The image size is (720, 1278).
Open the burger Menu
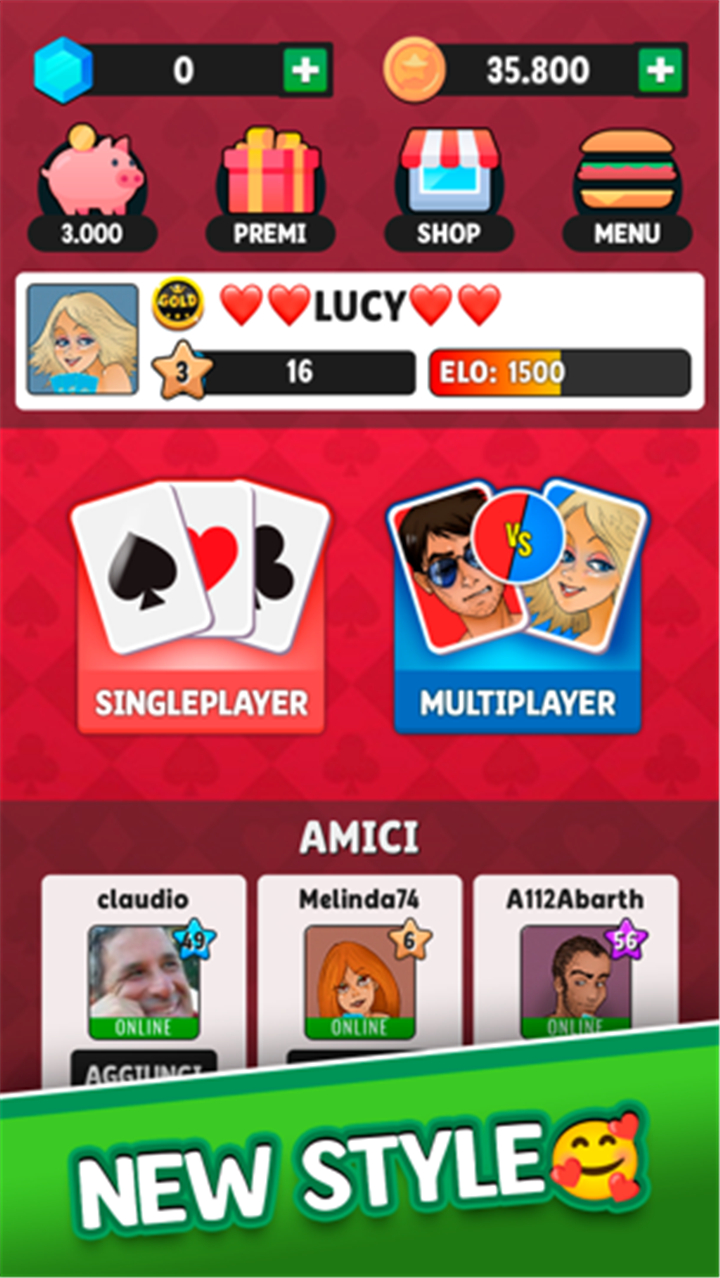[x=627, y=187]
